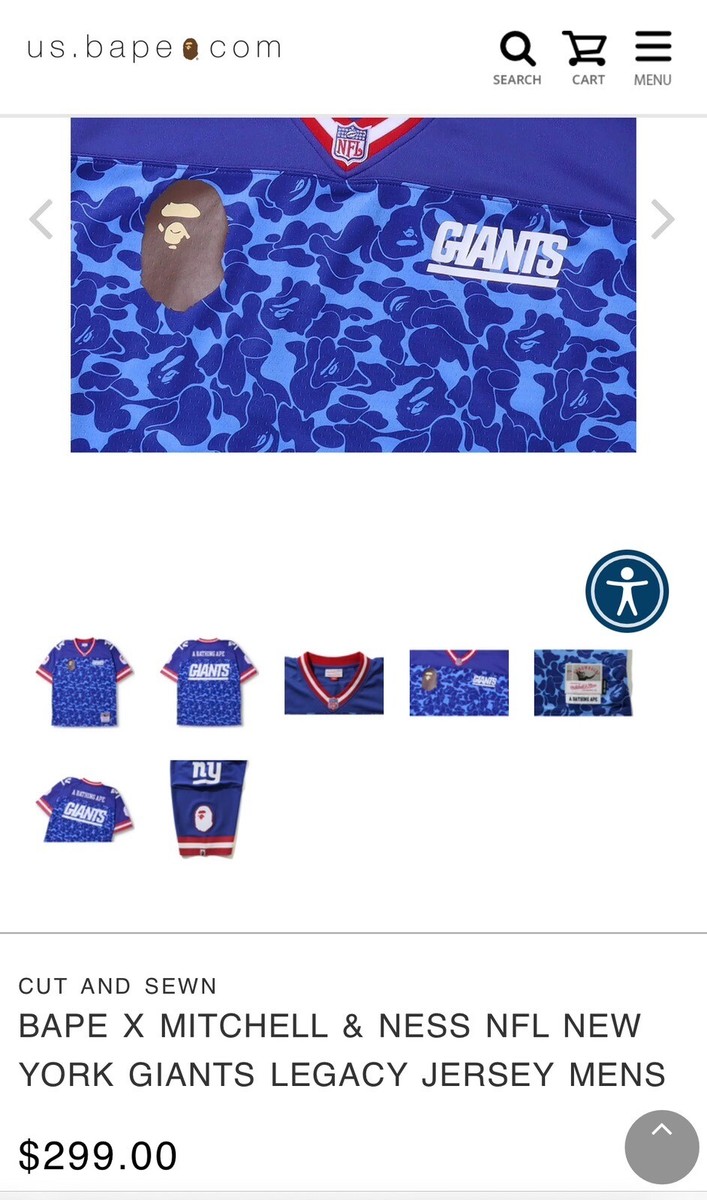
Task: Open the shopping Cart
Action: pos(587,57)
